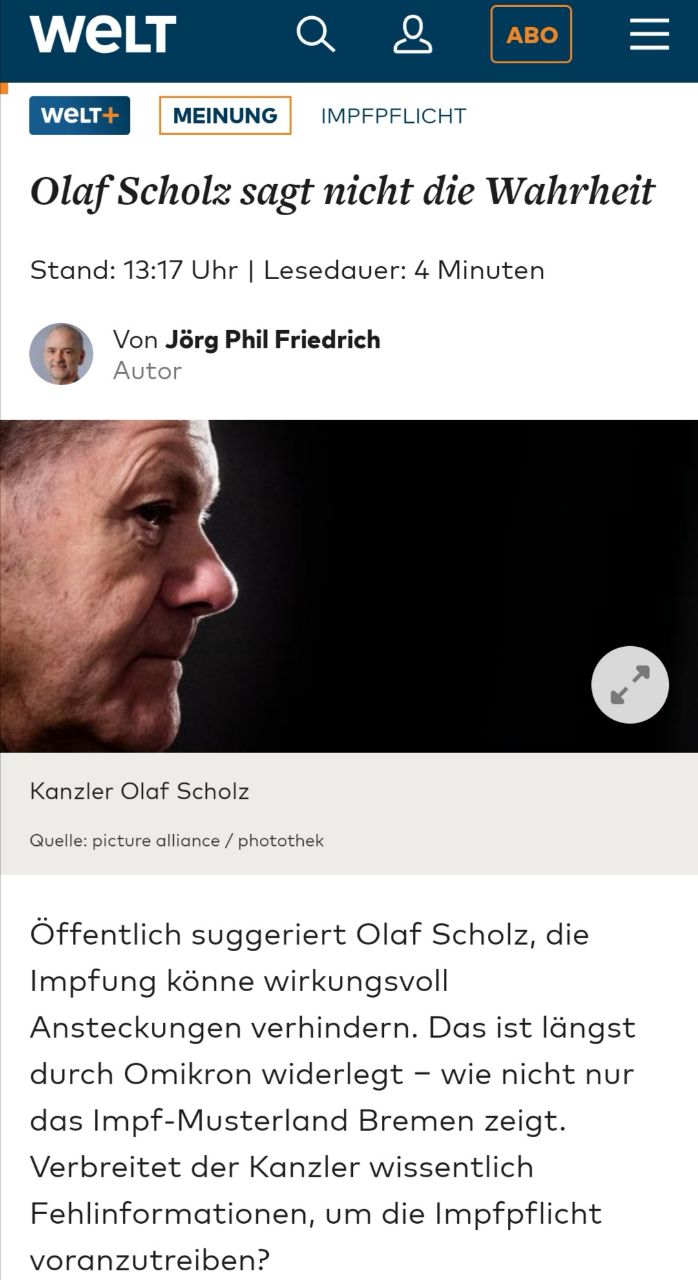
Task: Open the IMPFPFLICHT topic link
Action: pyautogui.click(x=393, y=116)
